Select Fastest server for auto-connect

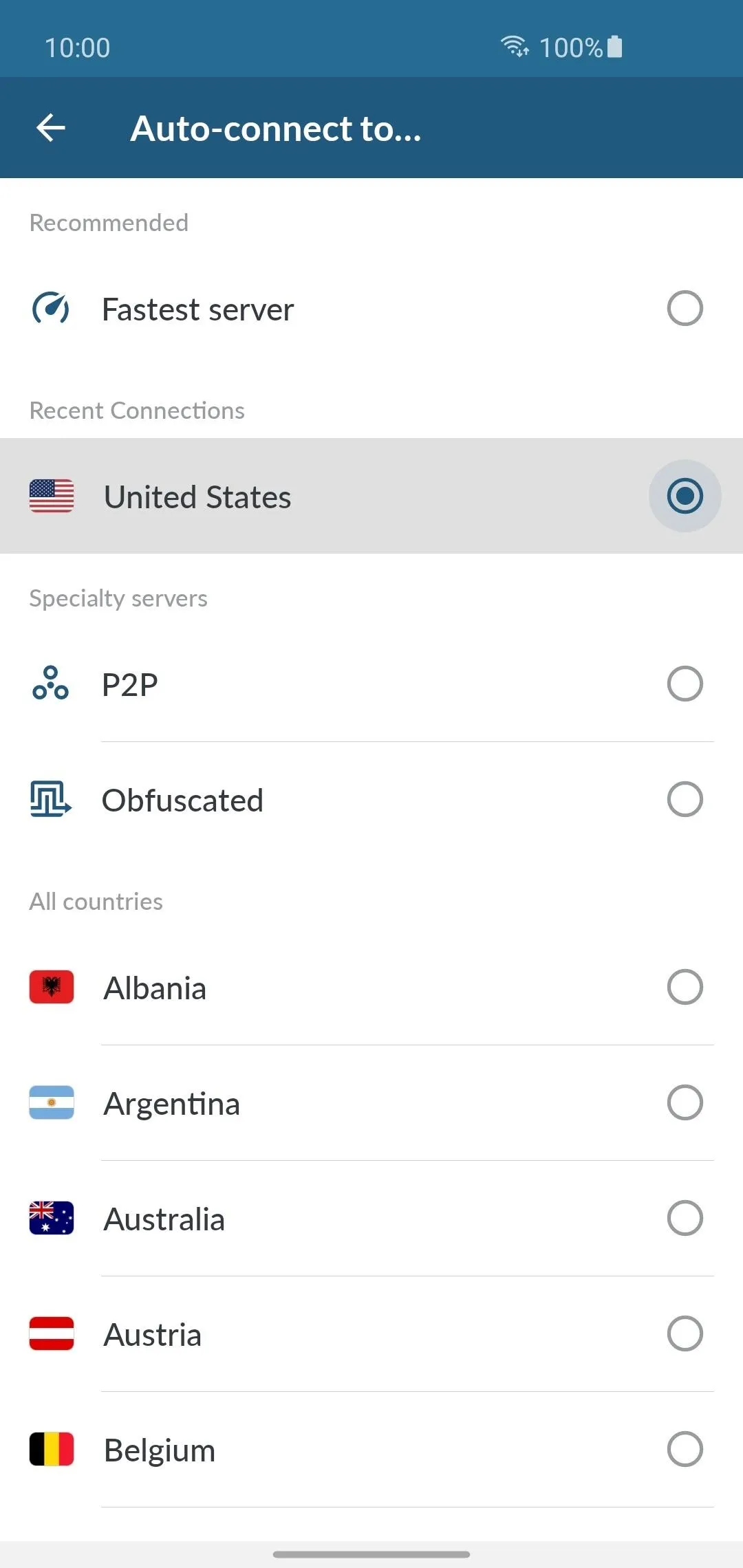coord(371,309)
